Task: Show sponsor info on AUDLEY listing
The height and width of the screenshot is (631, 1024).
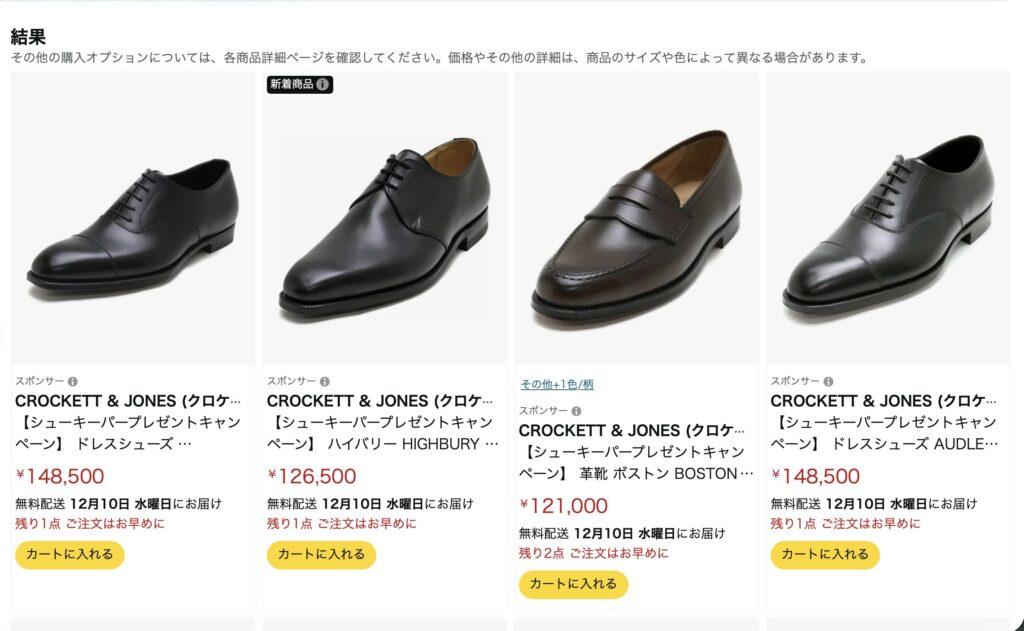Action: point(828,381)
